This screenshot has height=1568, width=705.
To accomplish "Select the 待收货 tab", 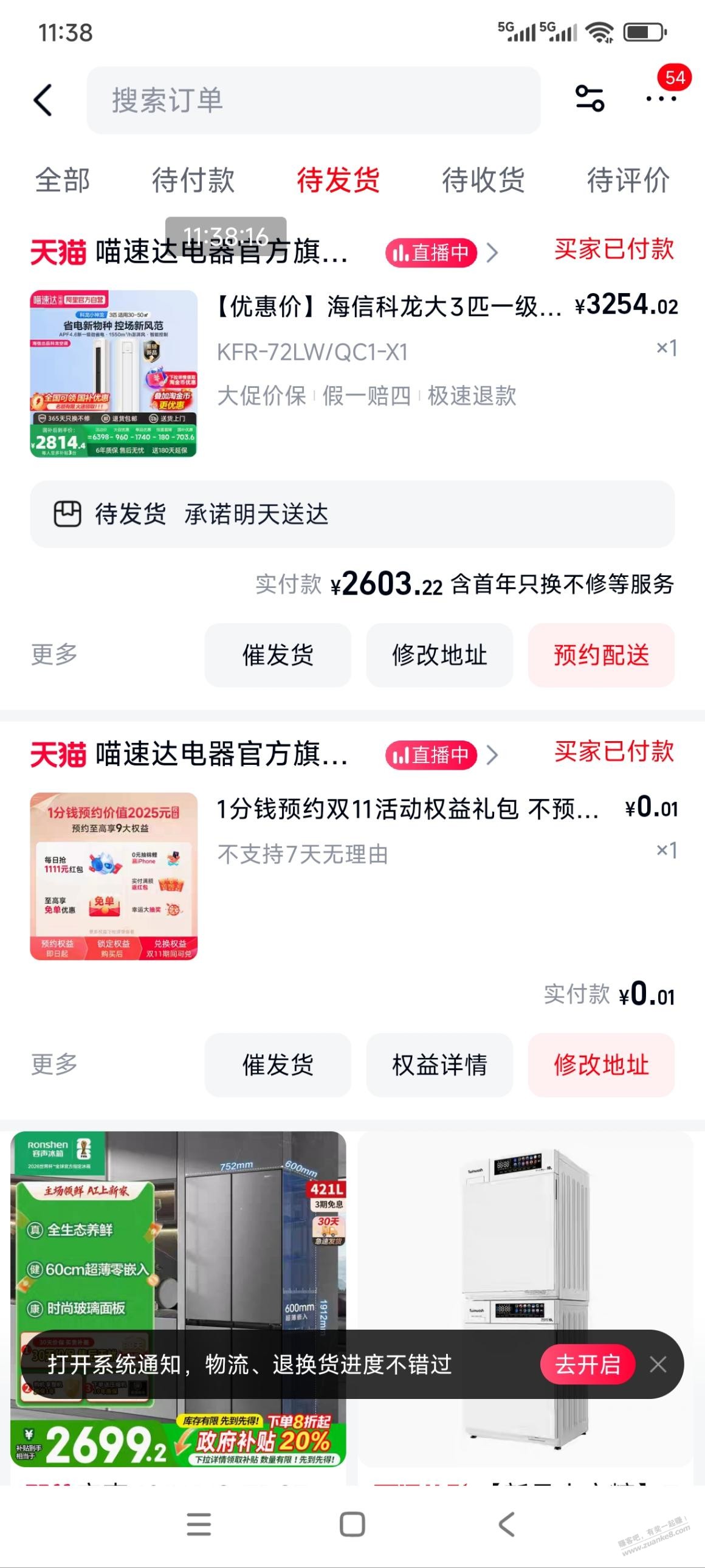I will click(x=483, y=180).
